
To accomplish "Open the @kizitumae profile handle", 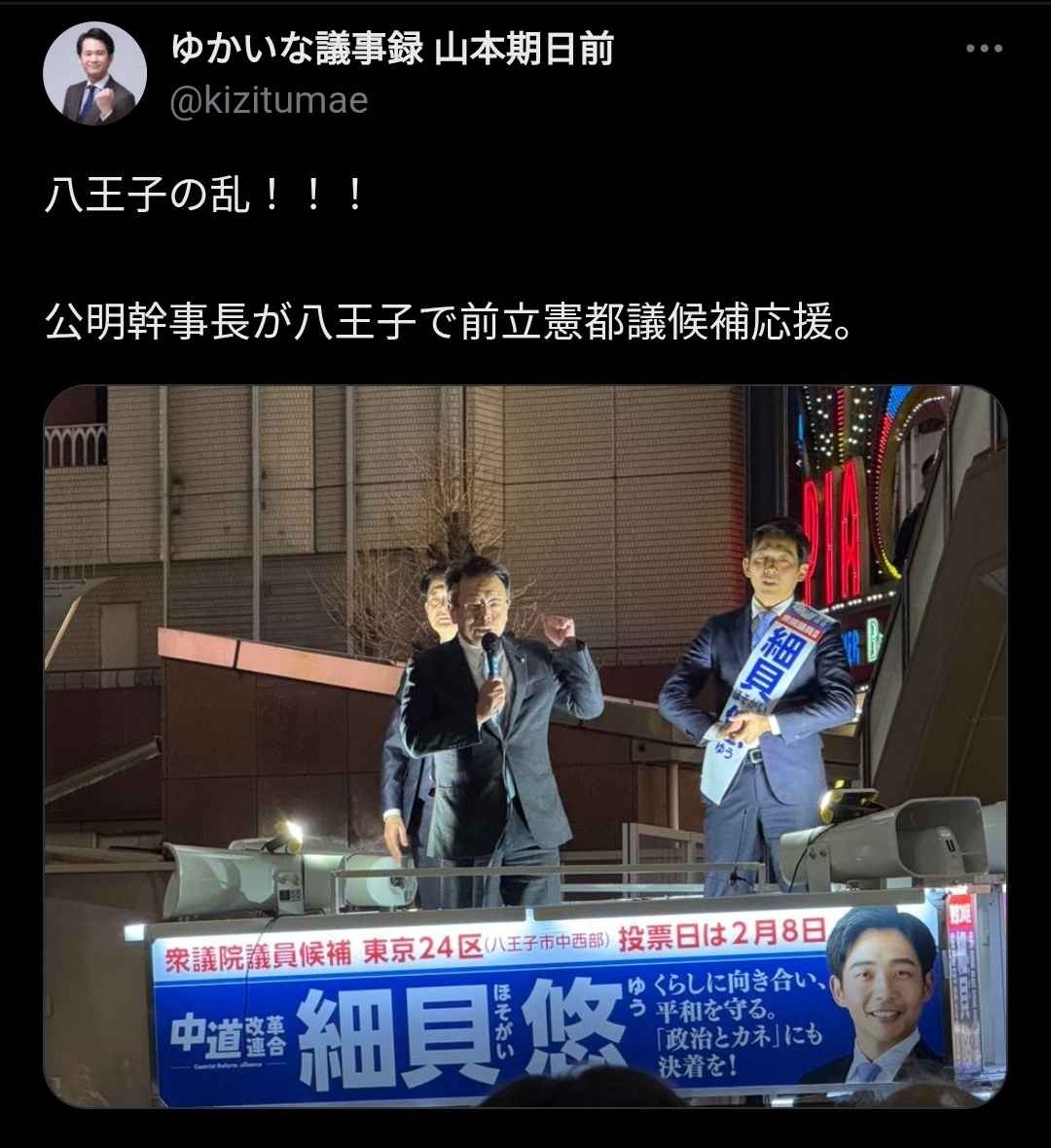I will (270, 101).
